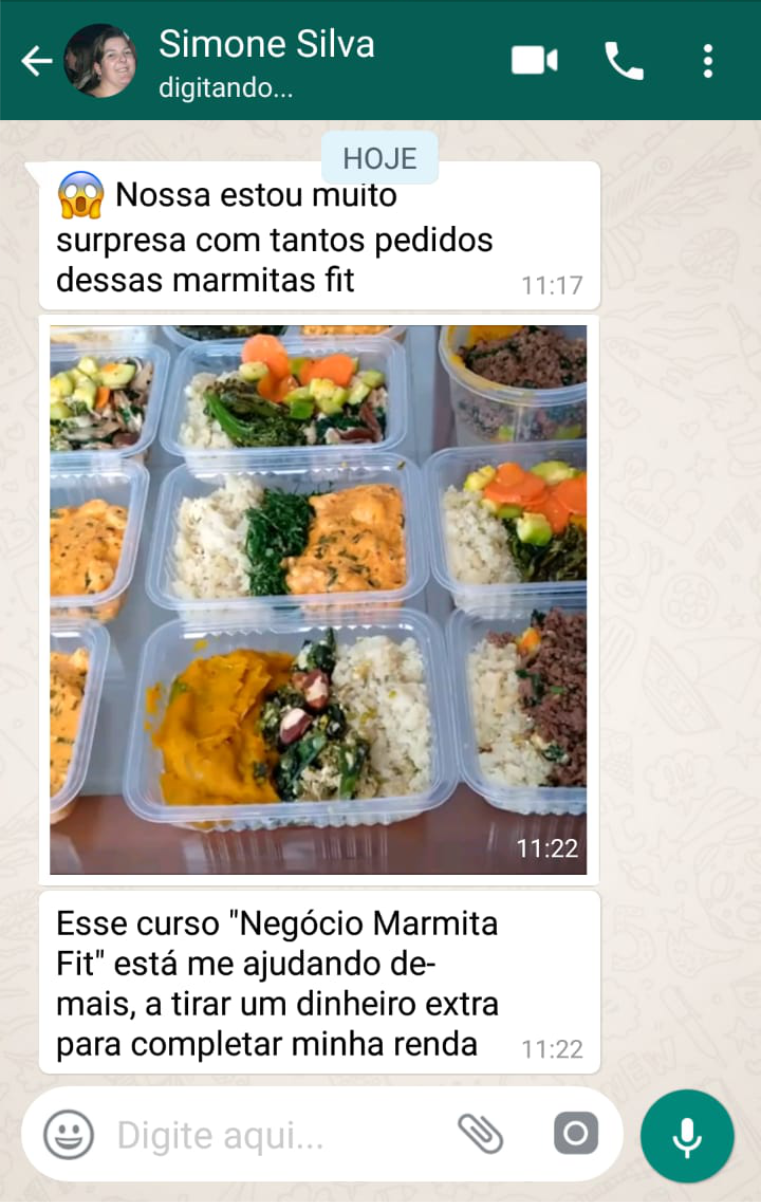Open Simone Silva's contact info
This screenshot has width=761, height=1202.
[x=266, y=61]
